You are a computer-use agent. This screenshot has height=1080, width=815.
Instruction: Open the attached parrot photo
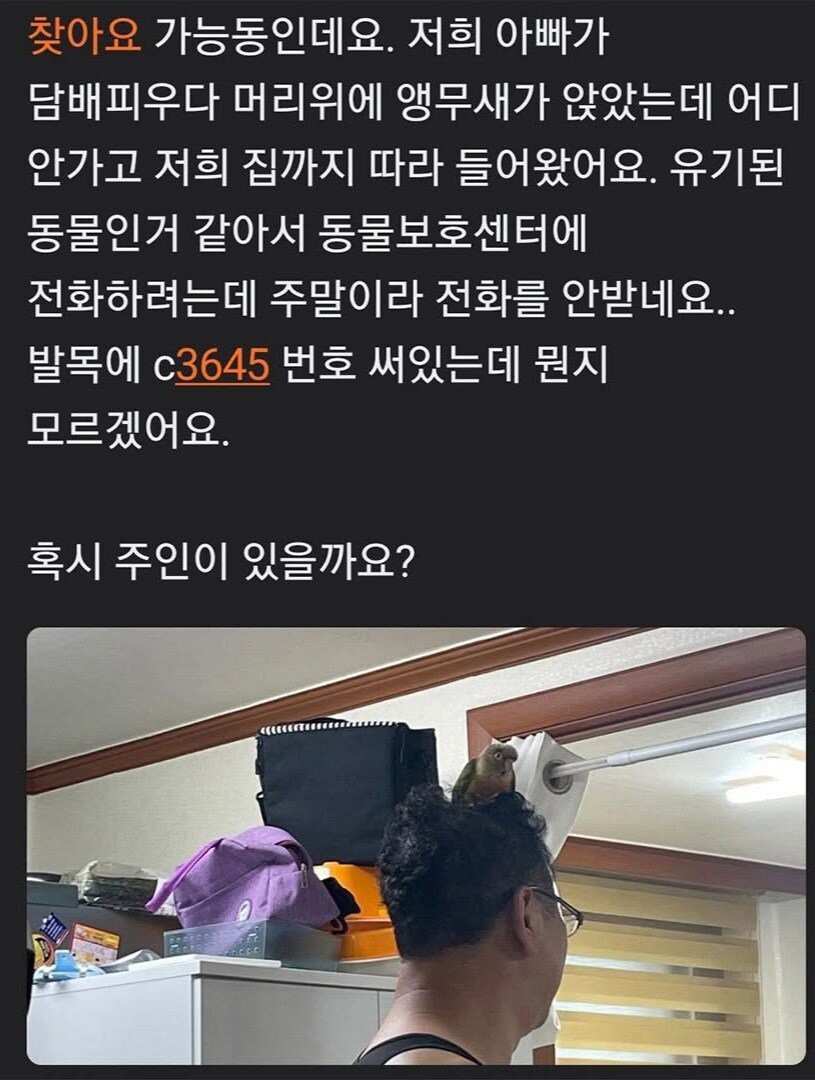tap(415, 846)
